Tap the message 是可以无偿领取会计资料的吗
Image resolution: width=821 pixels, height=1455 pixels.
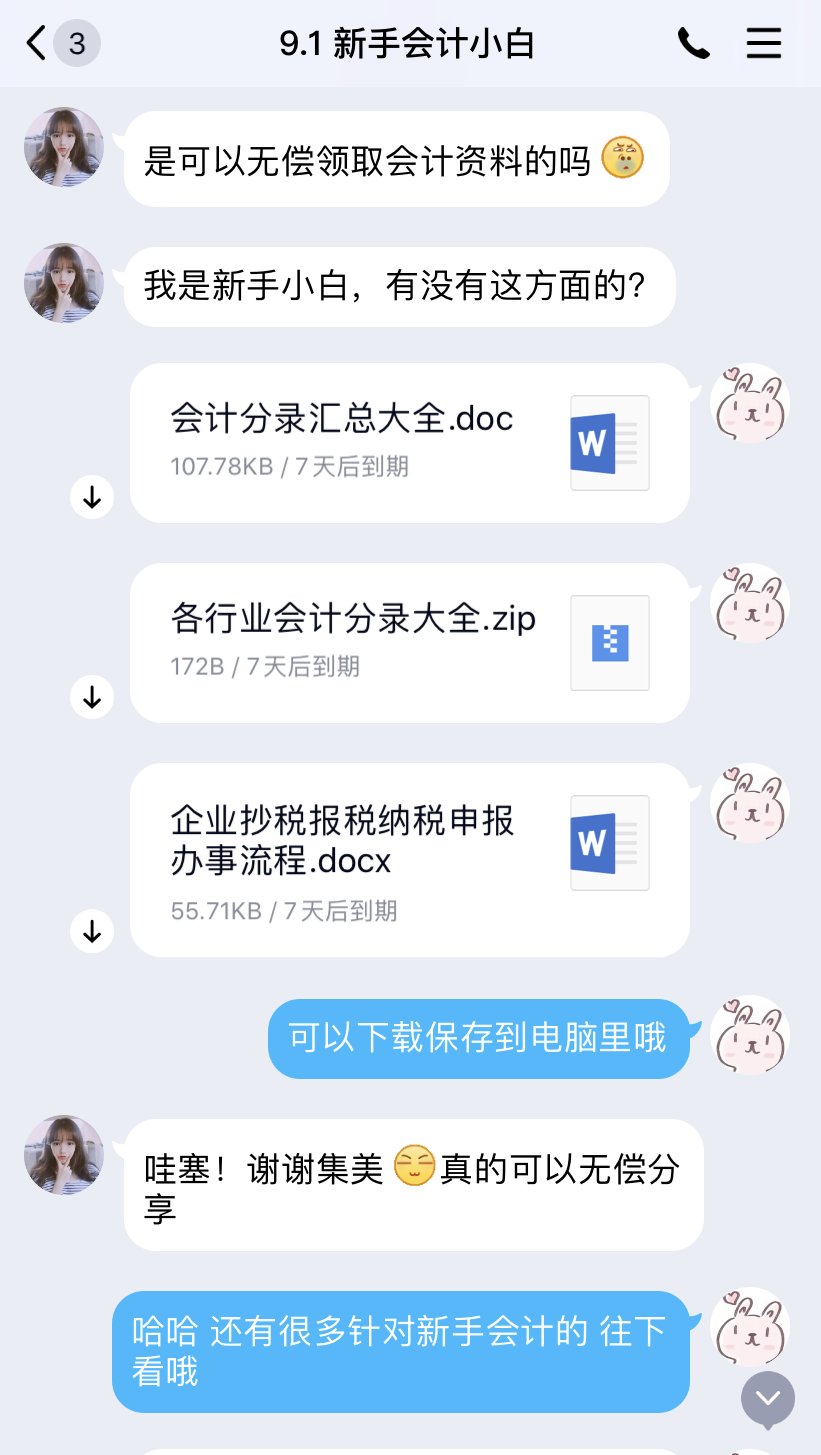pos(397,160)
